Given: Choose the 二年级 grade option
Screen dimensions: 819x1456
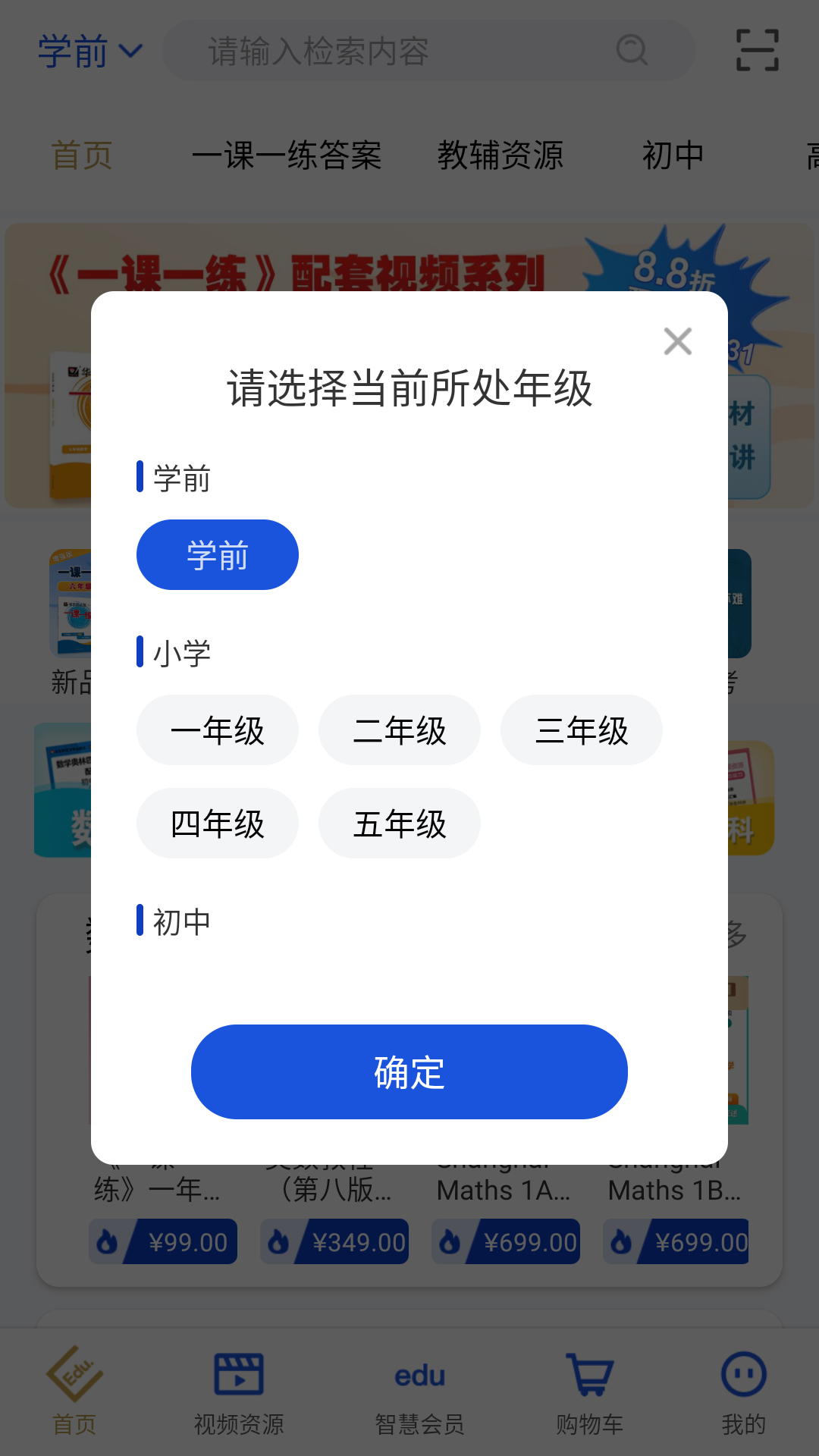Looking at the screenshot, I should point(399,730).
